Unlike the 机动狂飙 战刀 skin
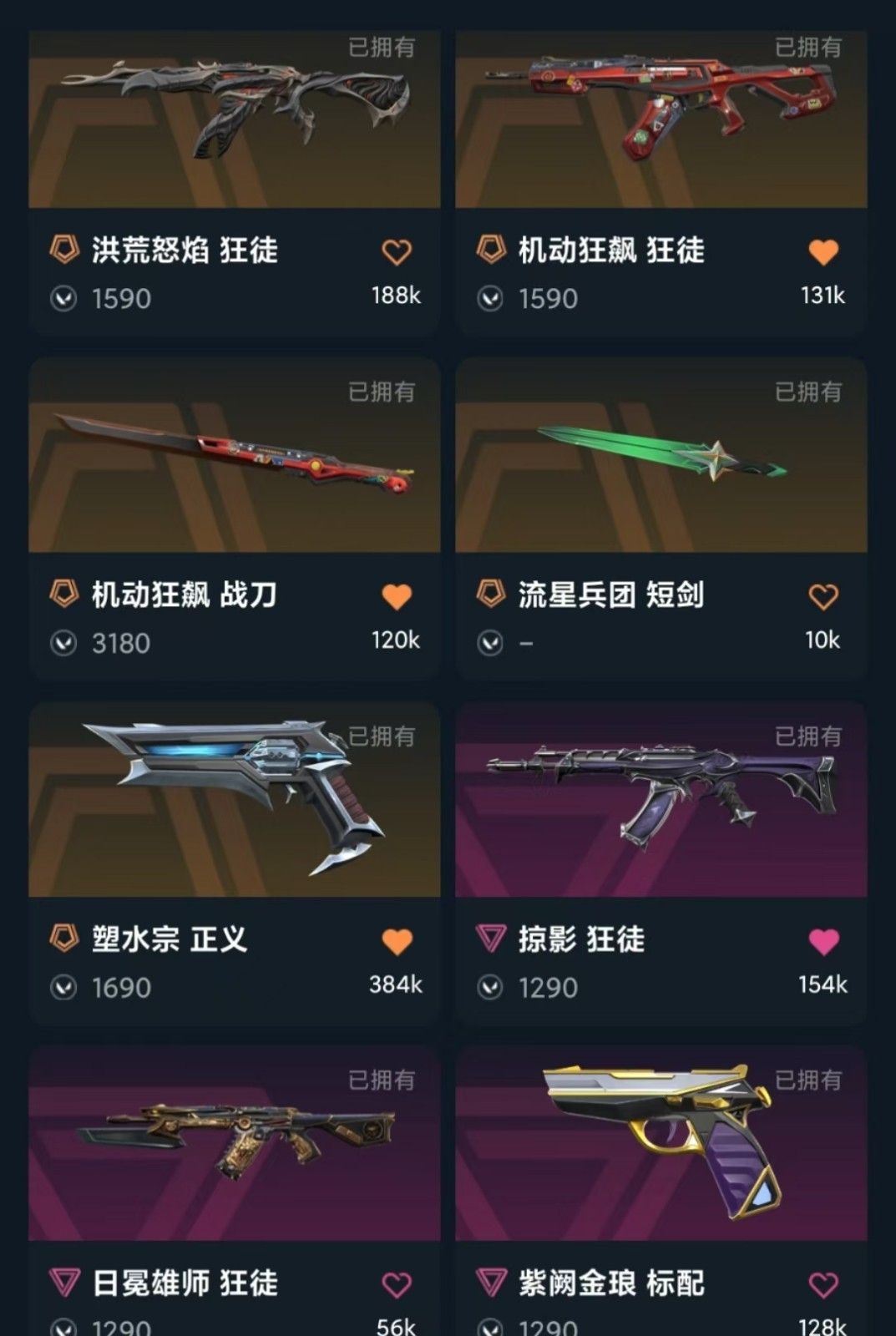896x1336 pixels. (397, 597)
